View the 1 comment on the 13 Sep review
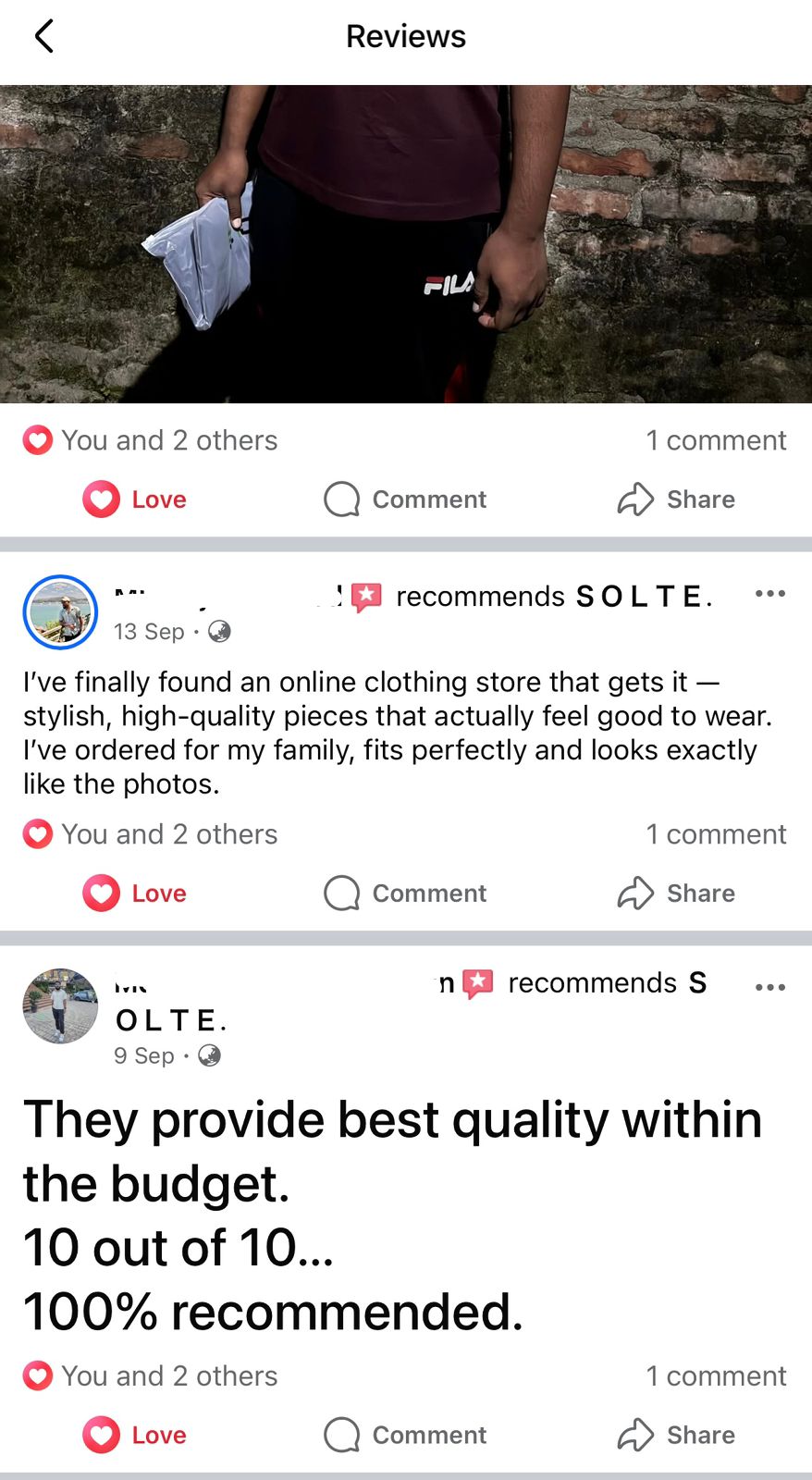Screen dimensions: 812x1480 click(x=716, y=834)
